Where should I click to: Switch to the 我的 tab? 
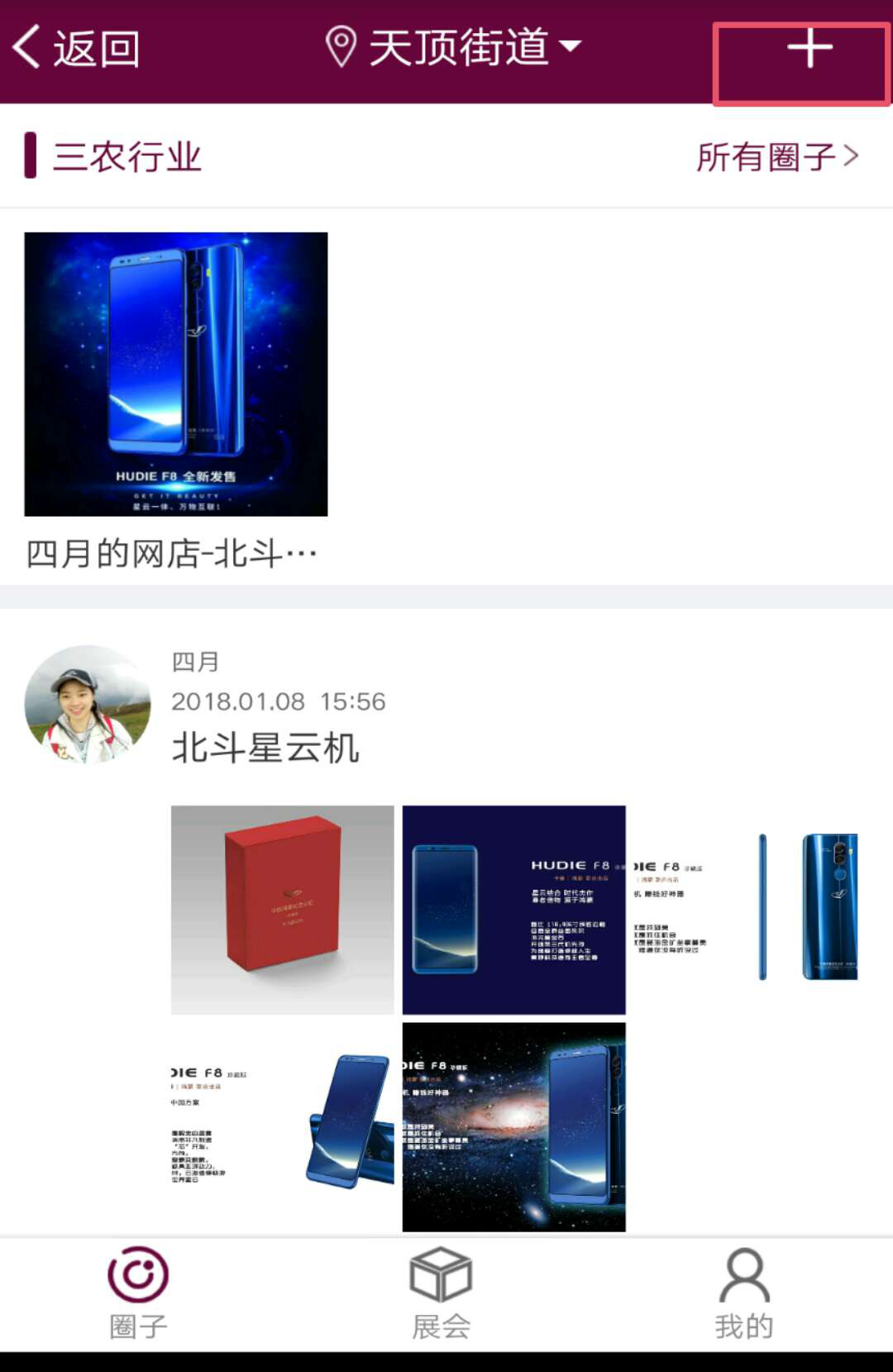tap(744, 1293)
